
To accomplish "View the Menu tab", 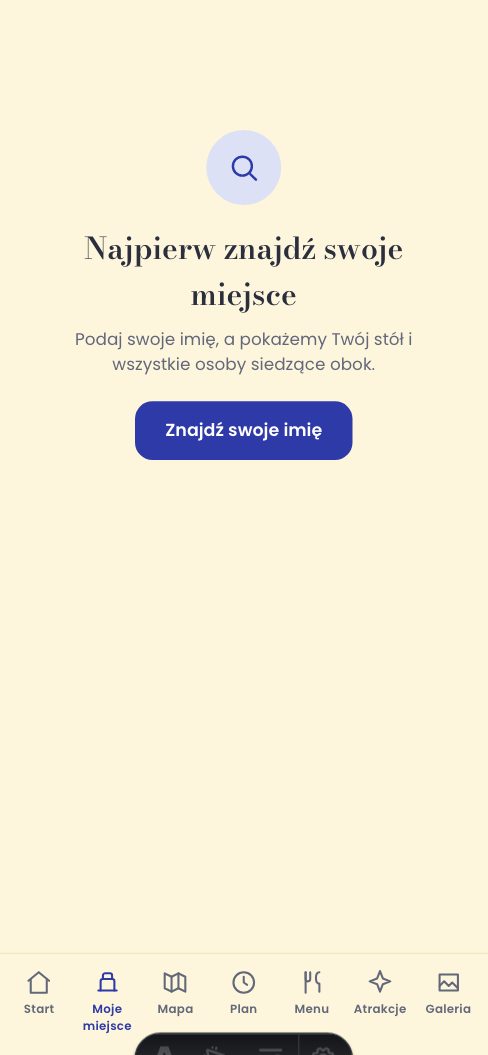I will coord(312,993).
